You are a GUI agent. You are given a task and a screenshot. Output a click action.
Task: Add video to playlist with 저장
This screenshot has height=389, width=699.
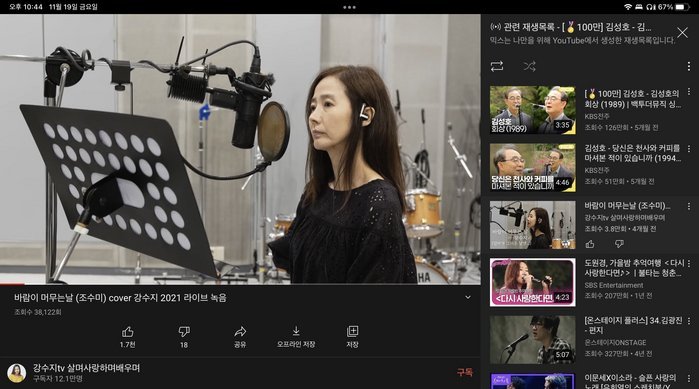[x=352, y=337]
